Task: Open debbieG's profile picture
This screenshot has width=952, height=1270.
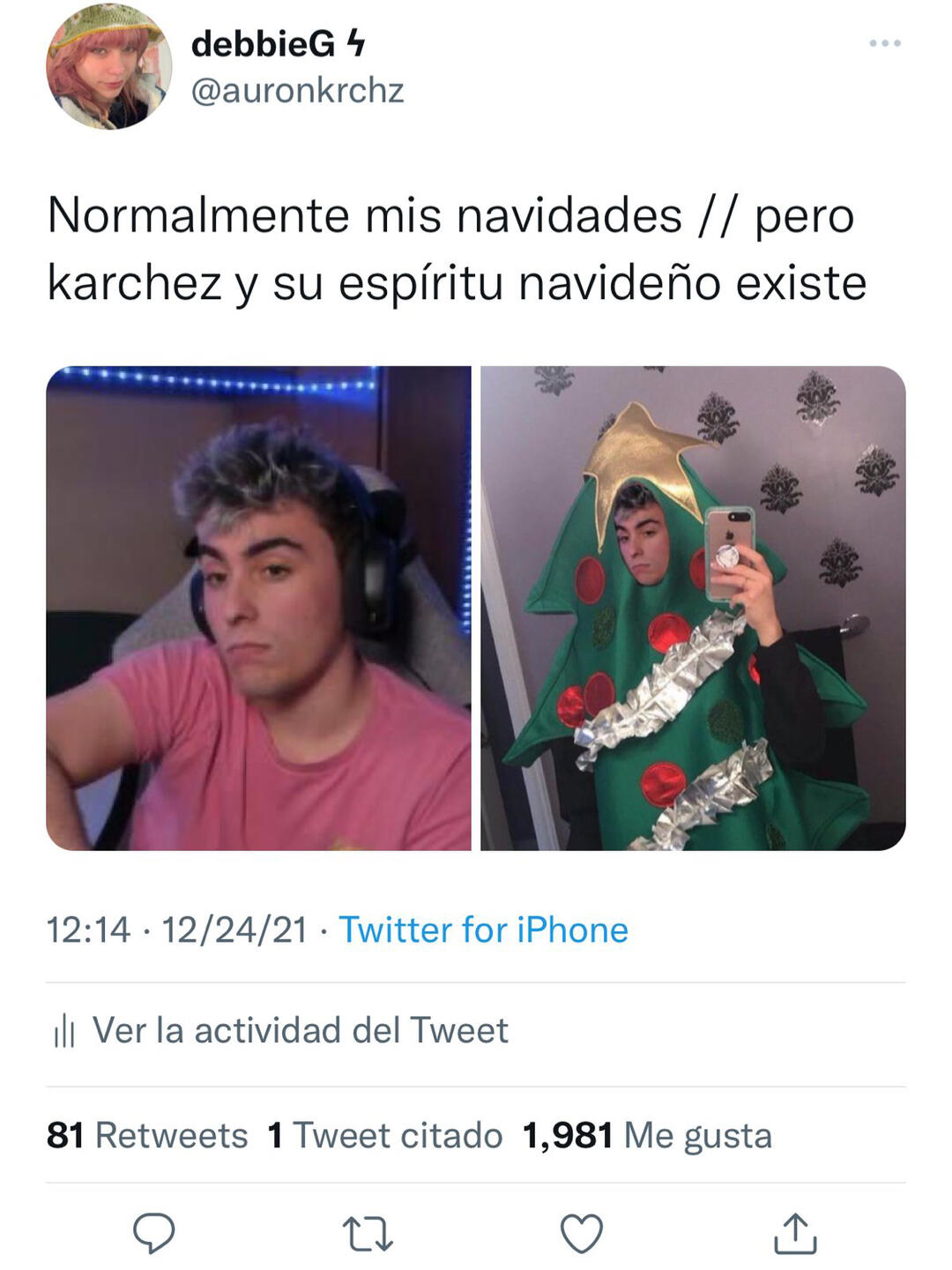Action: pos(109,67)
